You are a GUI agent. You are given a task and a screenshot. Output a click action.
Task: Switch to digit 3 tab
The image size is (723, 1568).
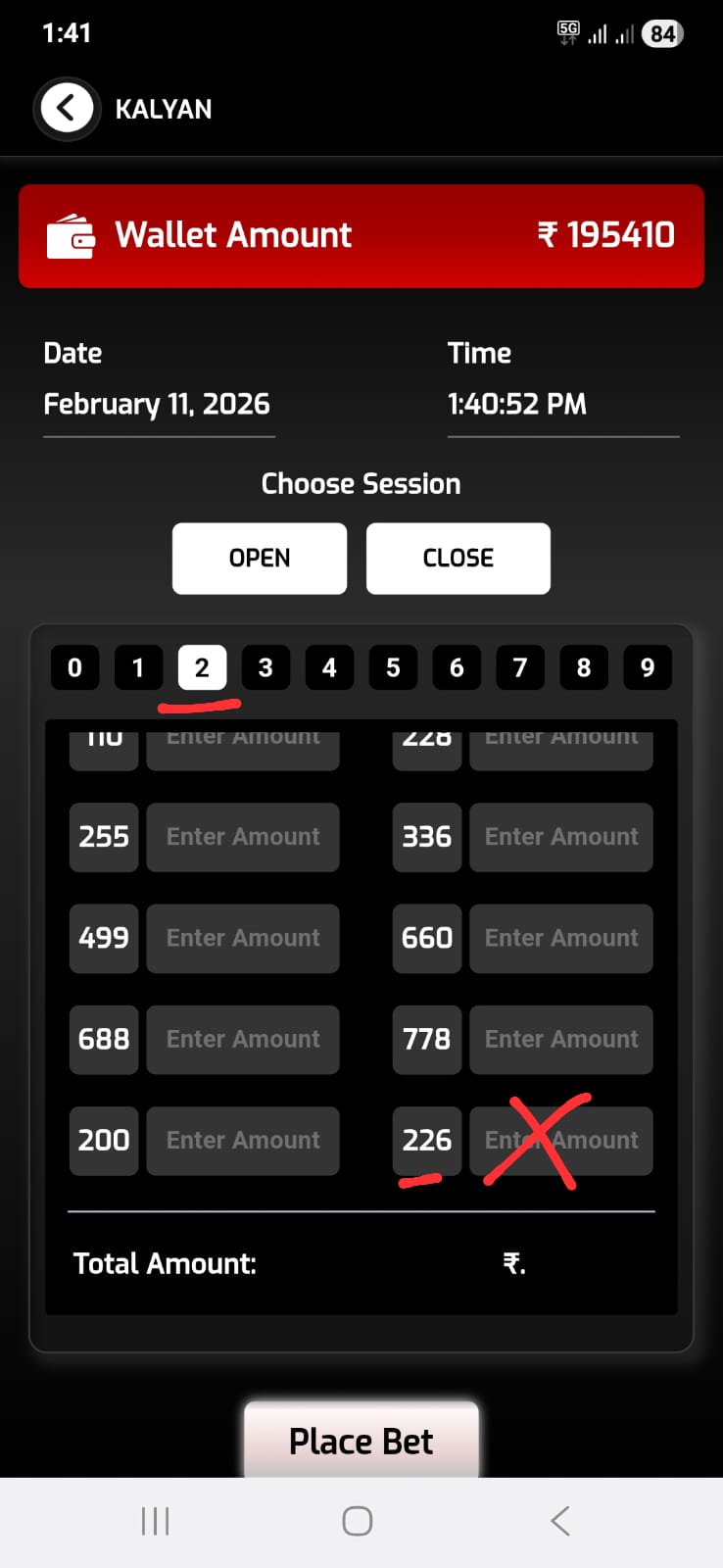click(x=265, y=667)
